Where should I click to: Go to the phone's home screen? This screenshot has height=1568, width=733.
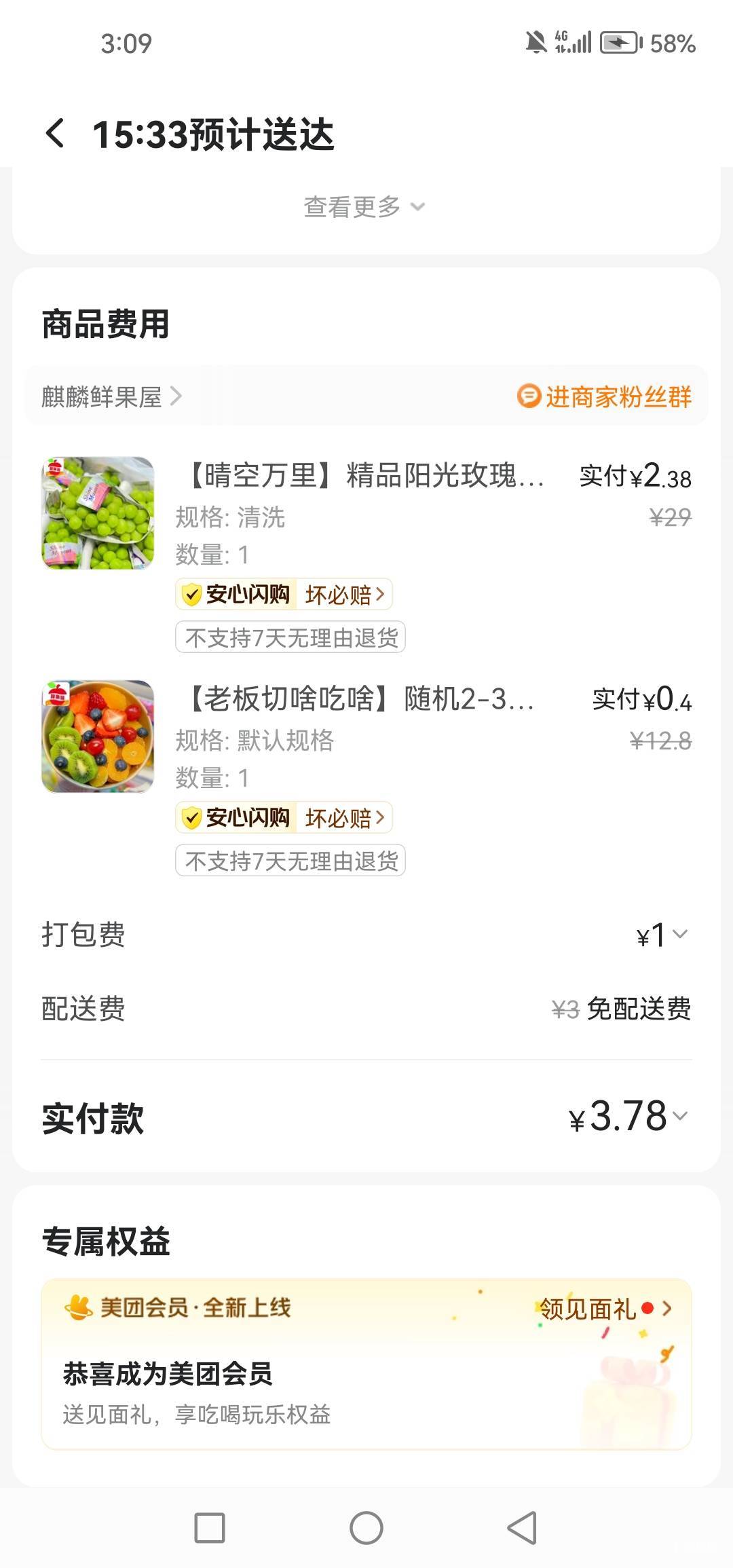coord(366,1528)
